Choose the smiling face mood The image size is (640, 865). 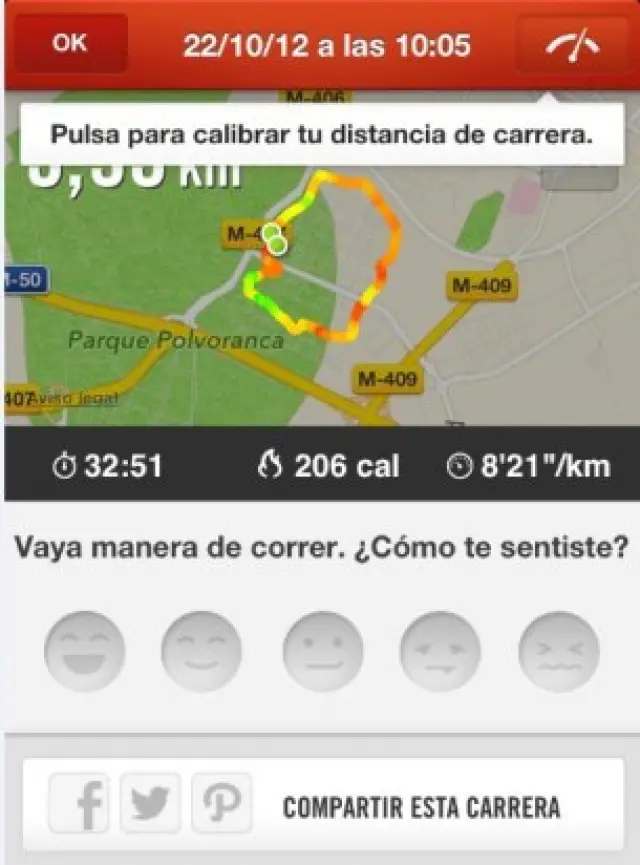(202, 652)
